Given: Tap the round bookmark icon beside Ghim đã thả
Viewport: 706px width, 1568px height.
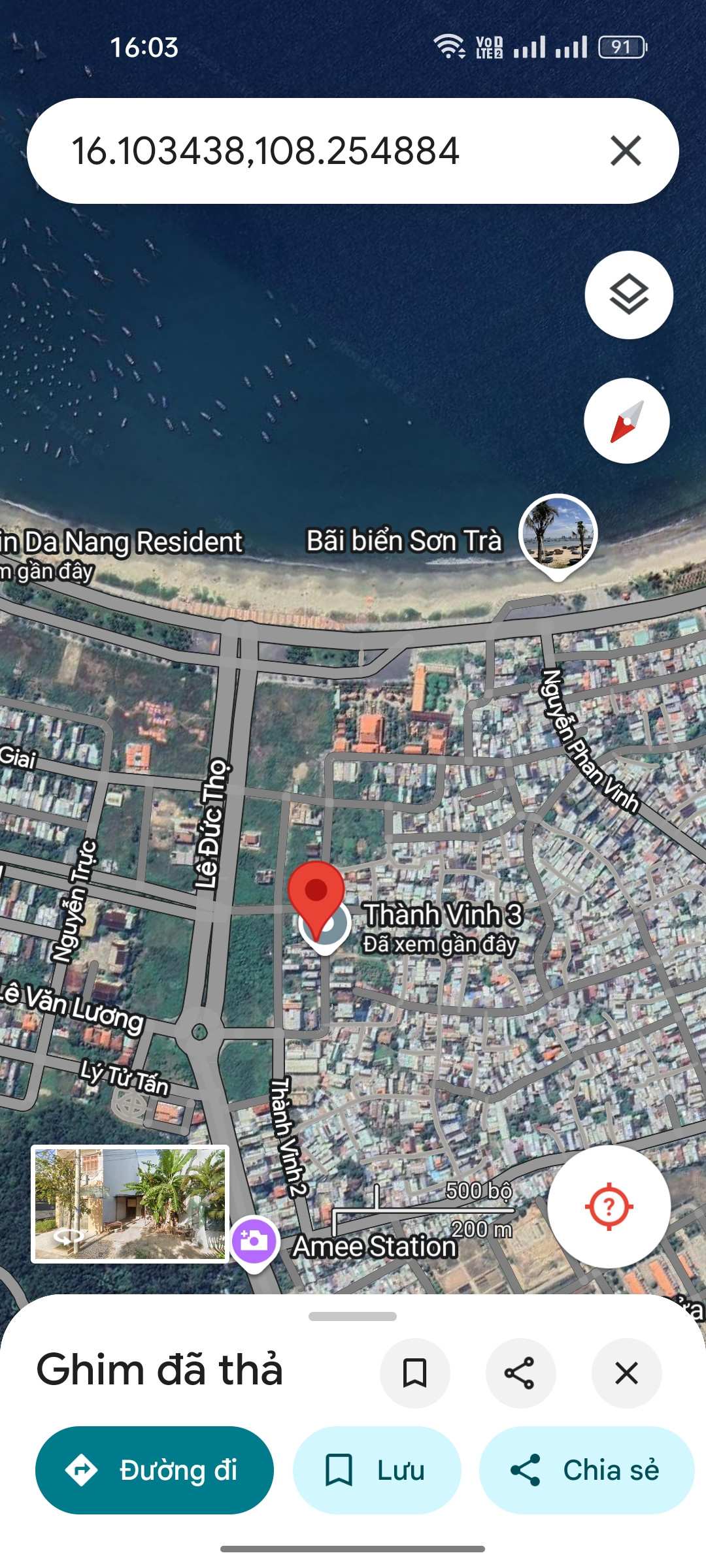Looking at the screenshot, I should pos(414,1373).
